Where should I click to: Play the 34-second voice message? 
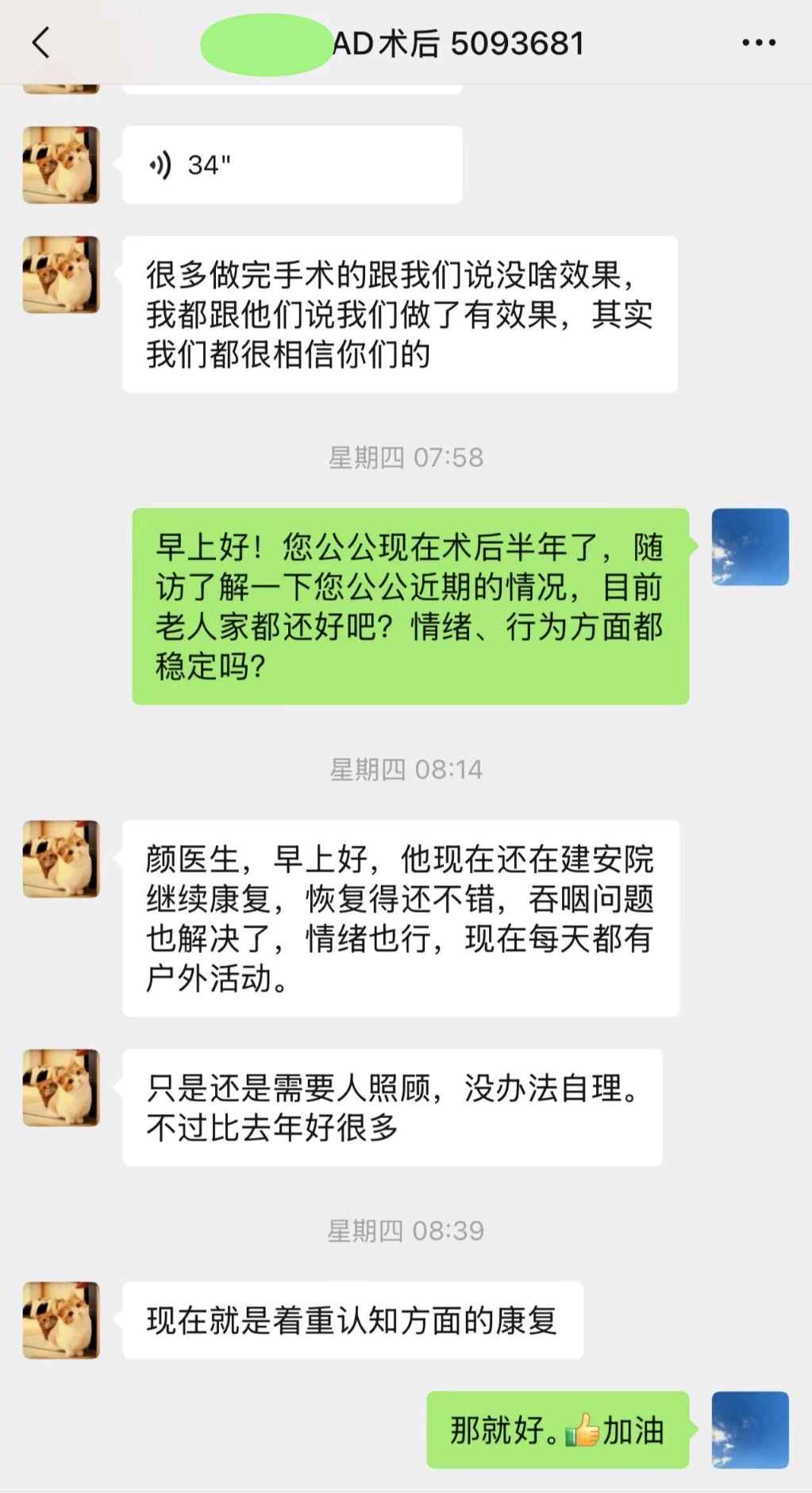click(291, 165)
